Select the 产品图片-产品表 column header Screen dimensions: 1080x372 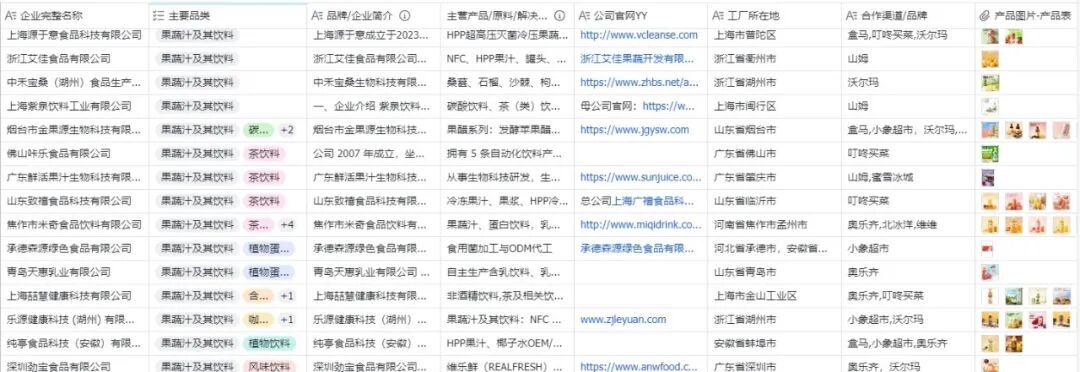(1027, 15)
